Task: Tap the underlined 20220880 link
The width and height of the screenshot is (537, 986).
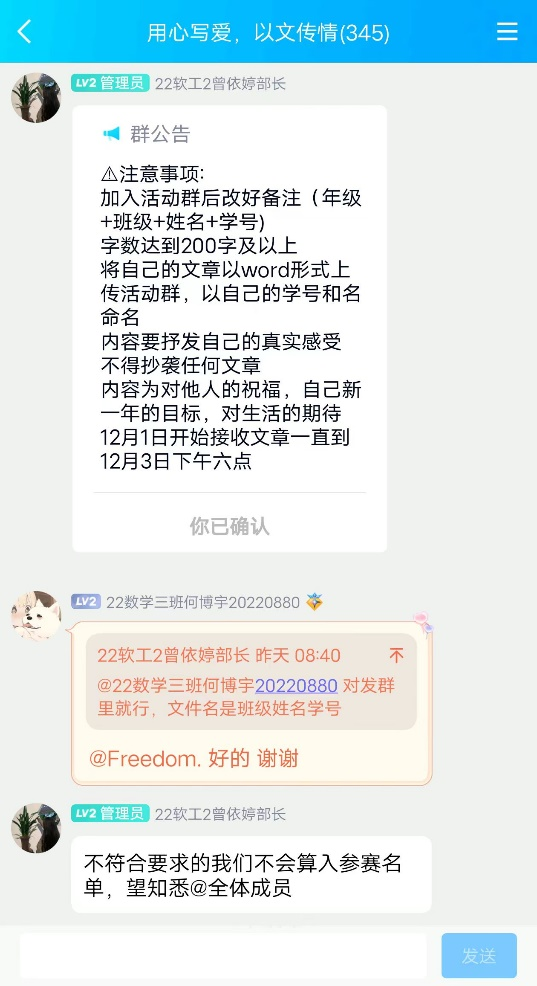Action: click(x=296, y=685)
